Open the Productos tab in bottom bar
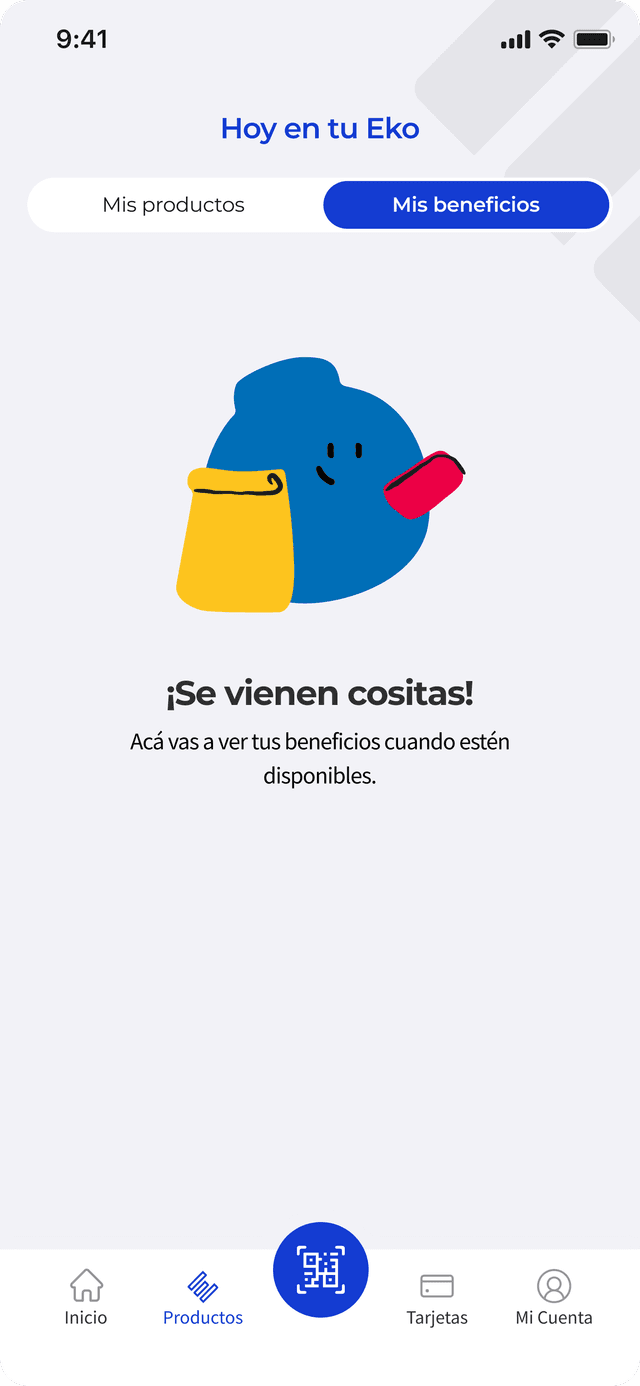The width and height of the screenshot is (640, 1386). 203,1297
